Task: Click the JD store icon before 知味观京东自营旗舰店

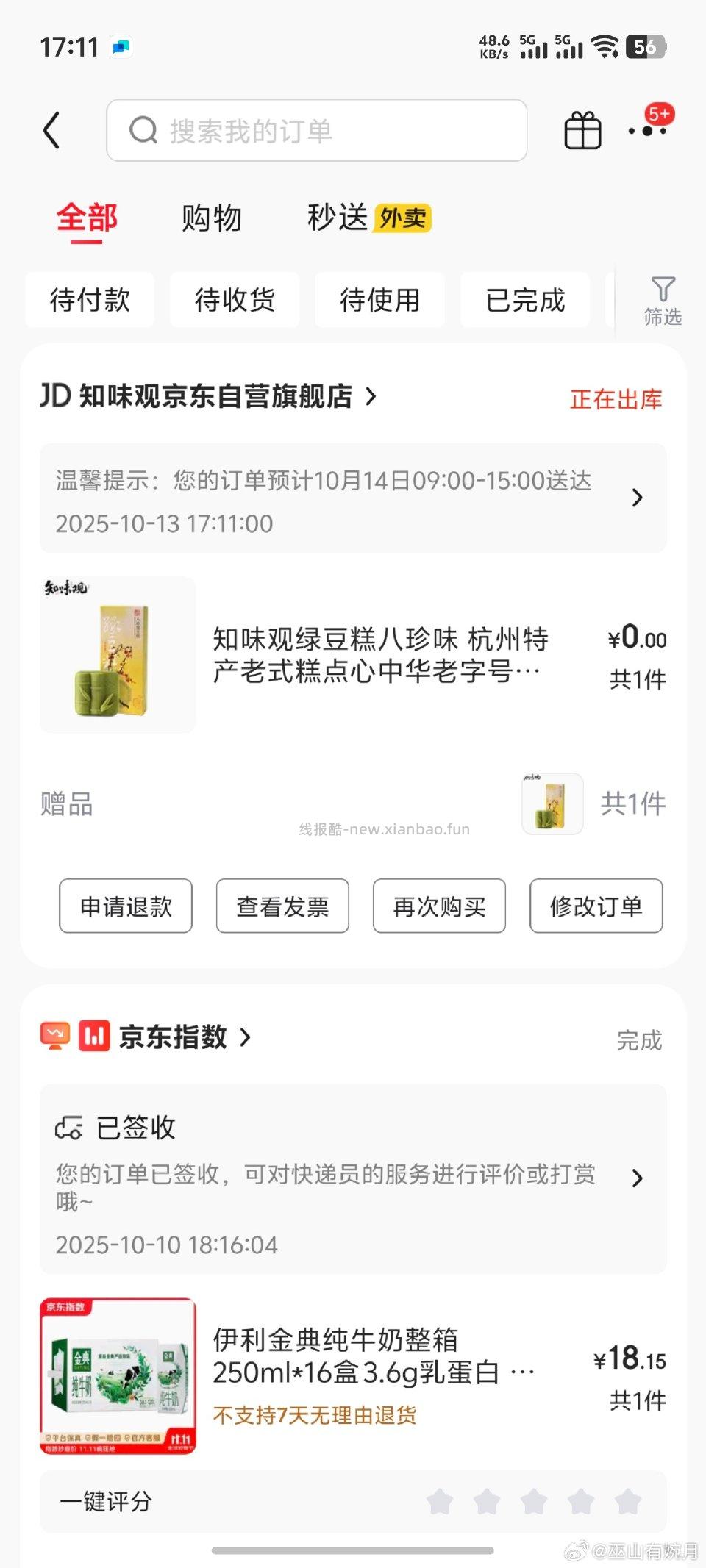Action: 54,397
